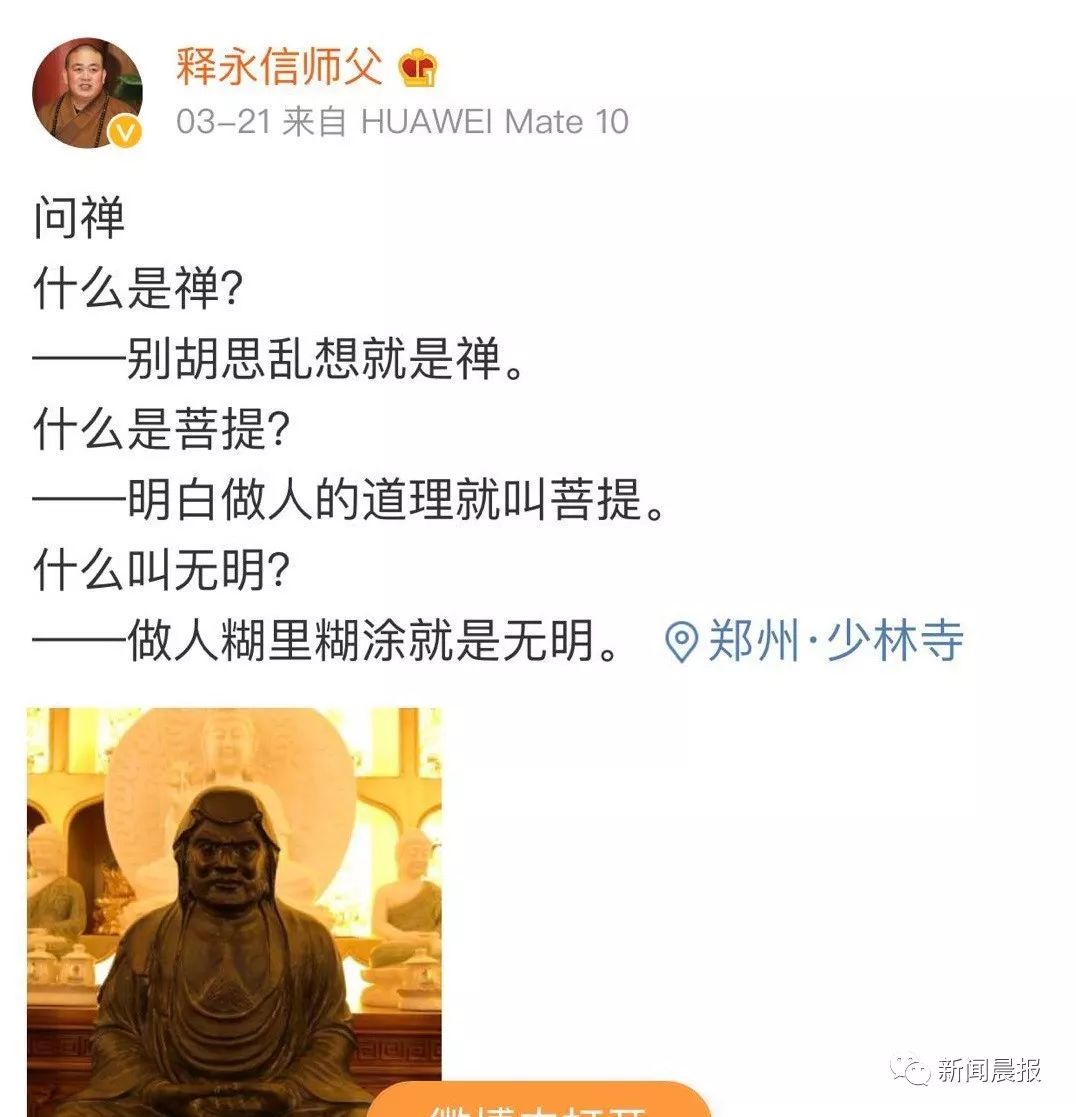Open 释永信师父's profile avatar

87,92
